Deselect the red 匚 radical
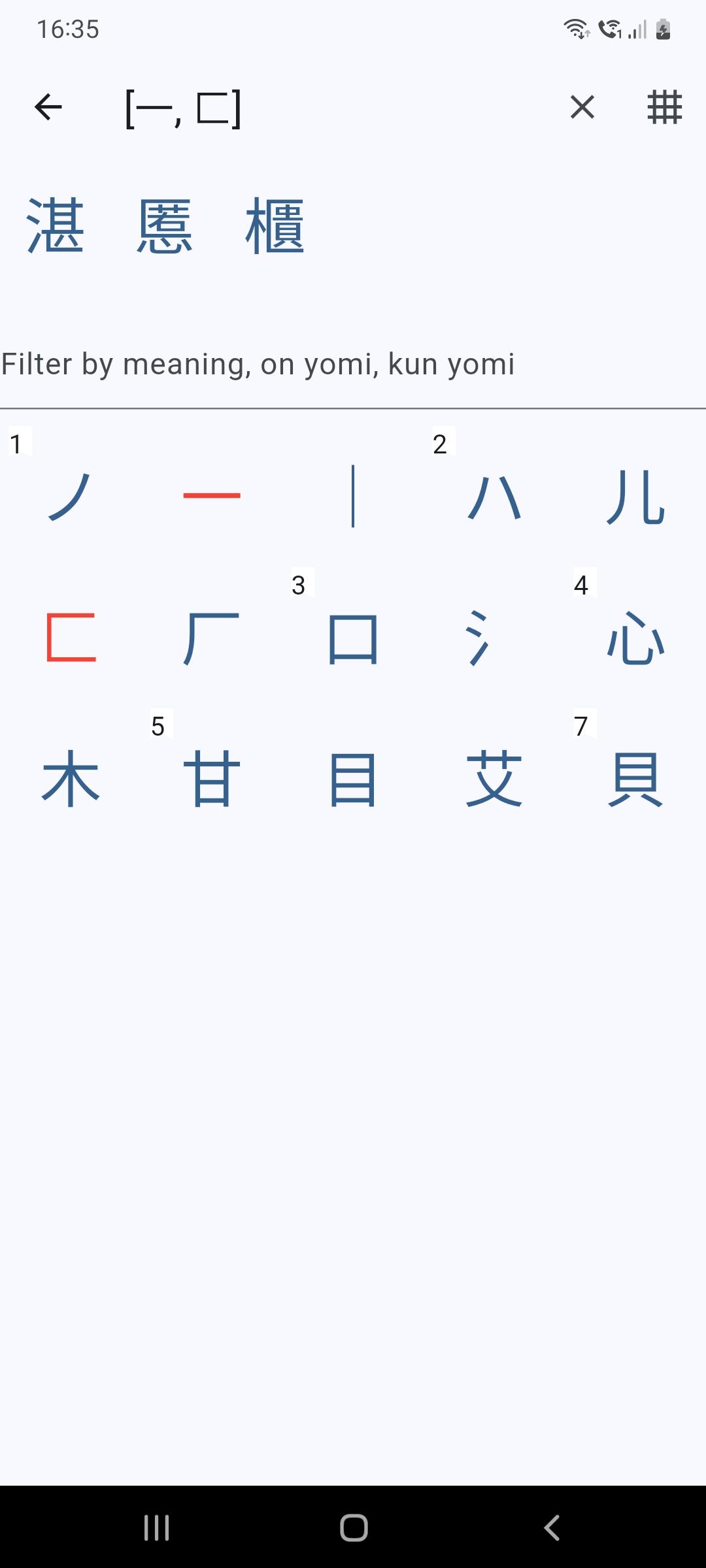 pos(71,638)
